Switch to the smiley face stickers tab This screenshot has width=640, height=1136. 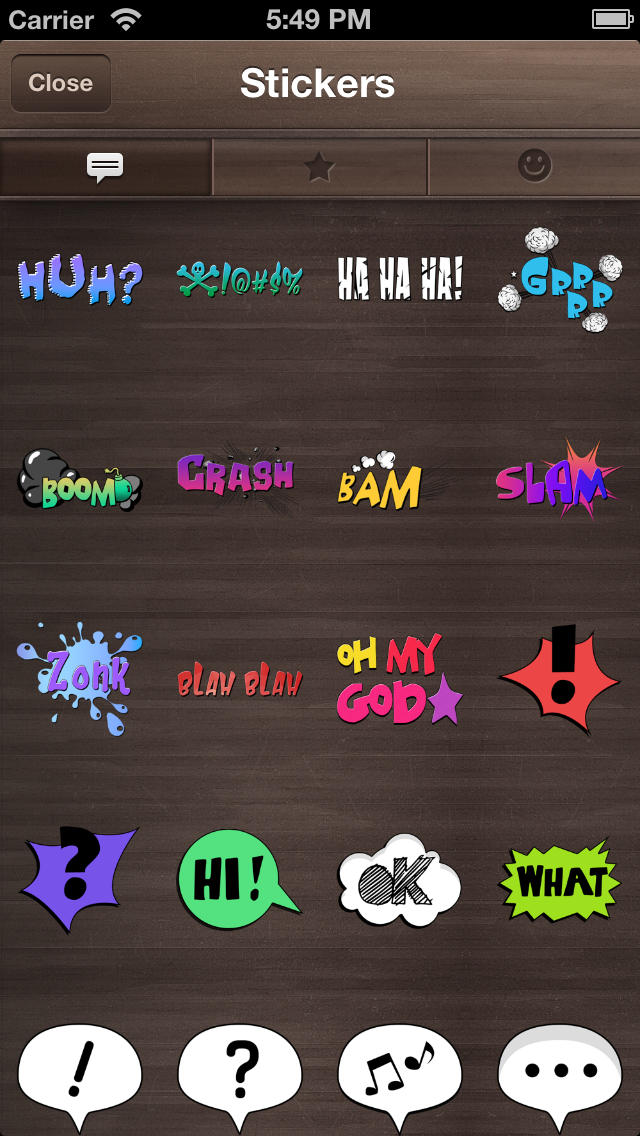(534, 167)
